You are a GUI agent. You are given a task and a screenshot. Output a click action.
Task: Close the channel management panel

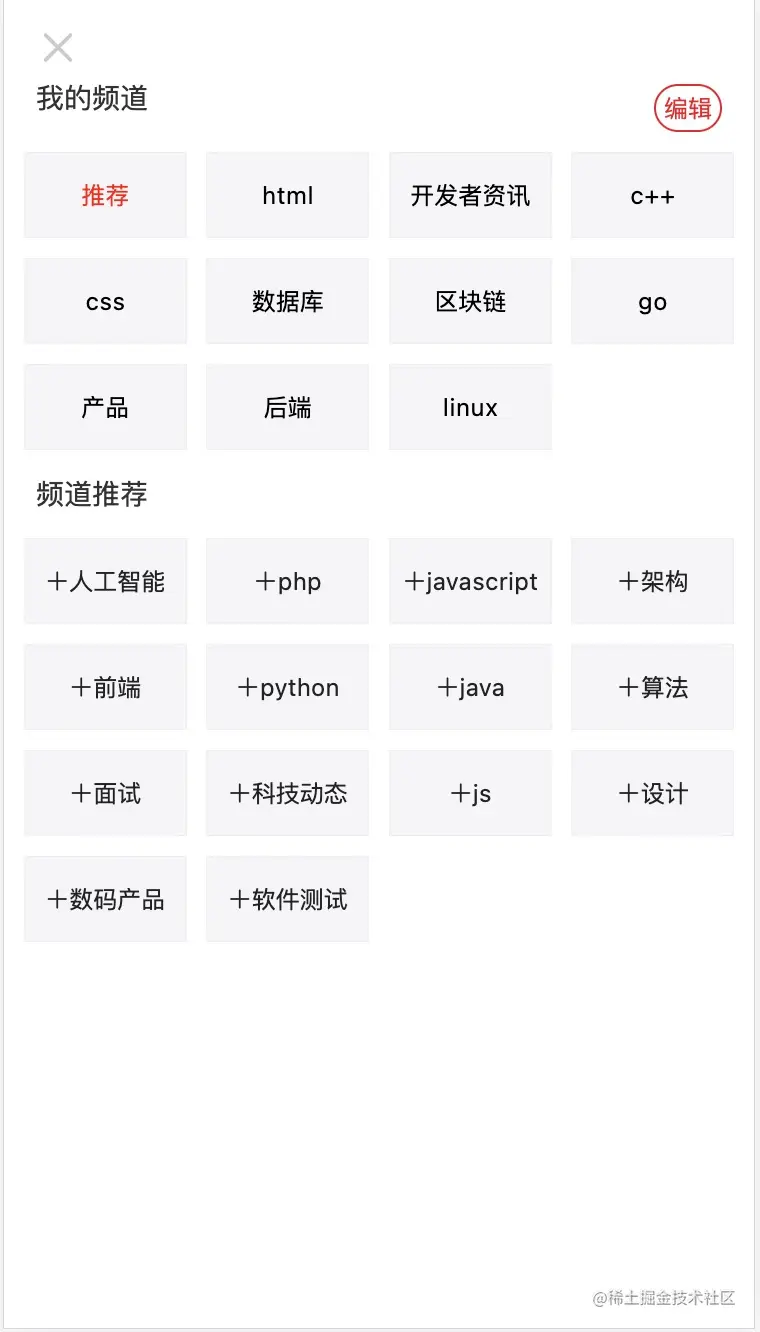pos(58,47)
